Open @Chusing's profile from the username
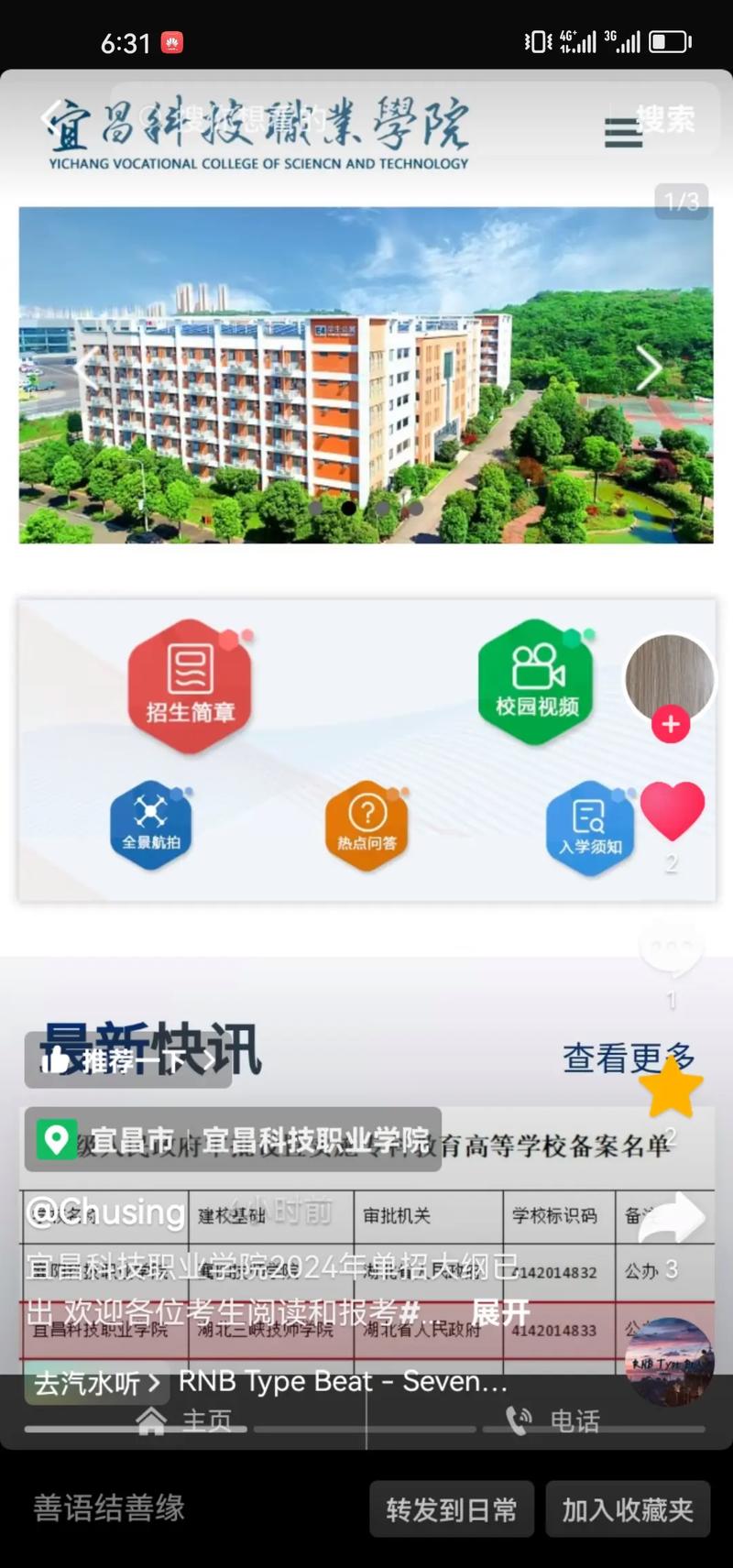The image size is (733, 1568). 105,1212
